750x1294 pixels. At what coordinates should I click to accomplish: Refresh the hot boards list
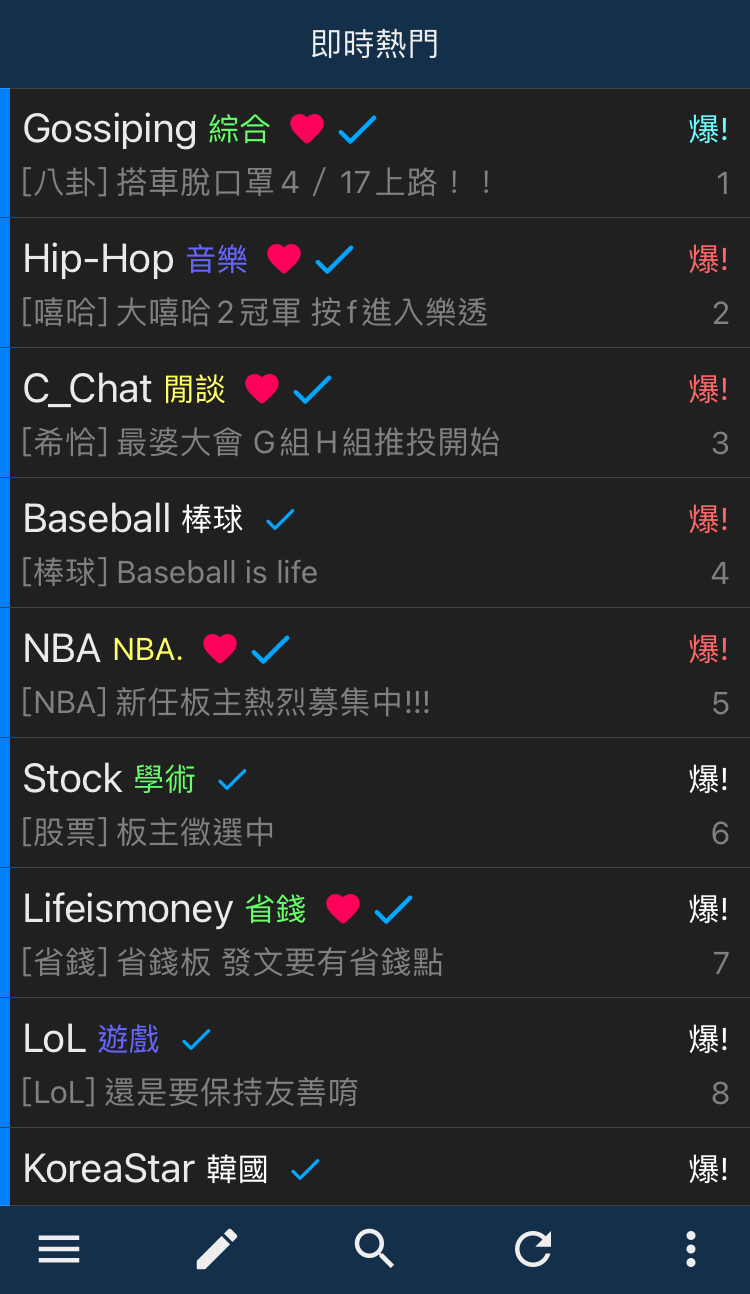pos(533,1249)
